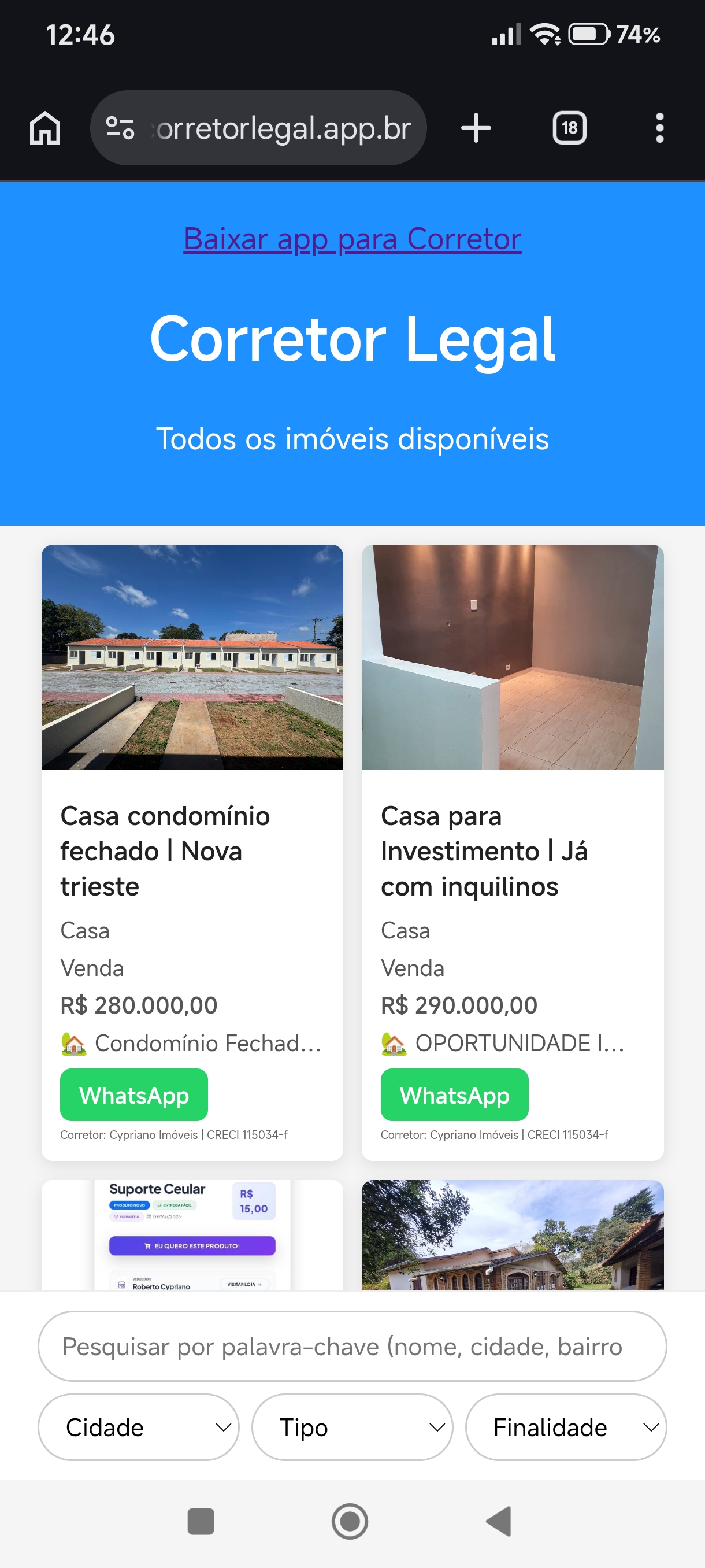Open the Casa condomínio fechado property photo

[192, 657]
